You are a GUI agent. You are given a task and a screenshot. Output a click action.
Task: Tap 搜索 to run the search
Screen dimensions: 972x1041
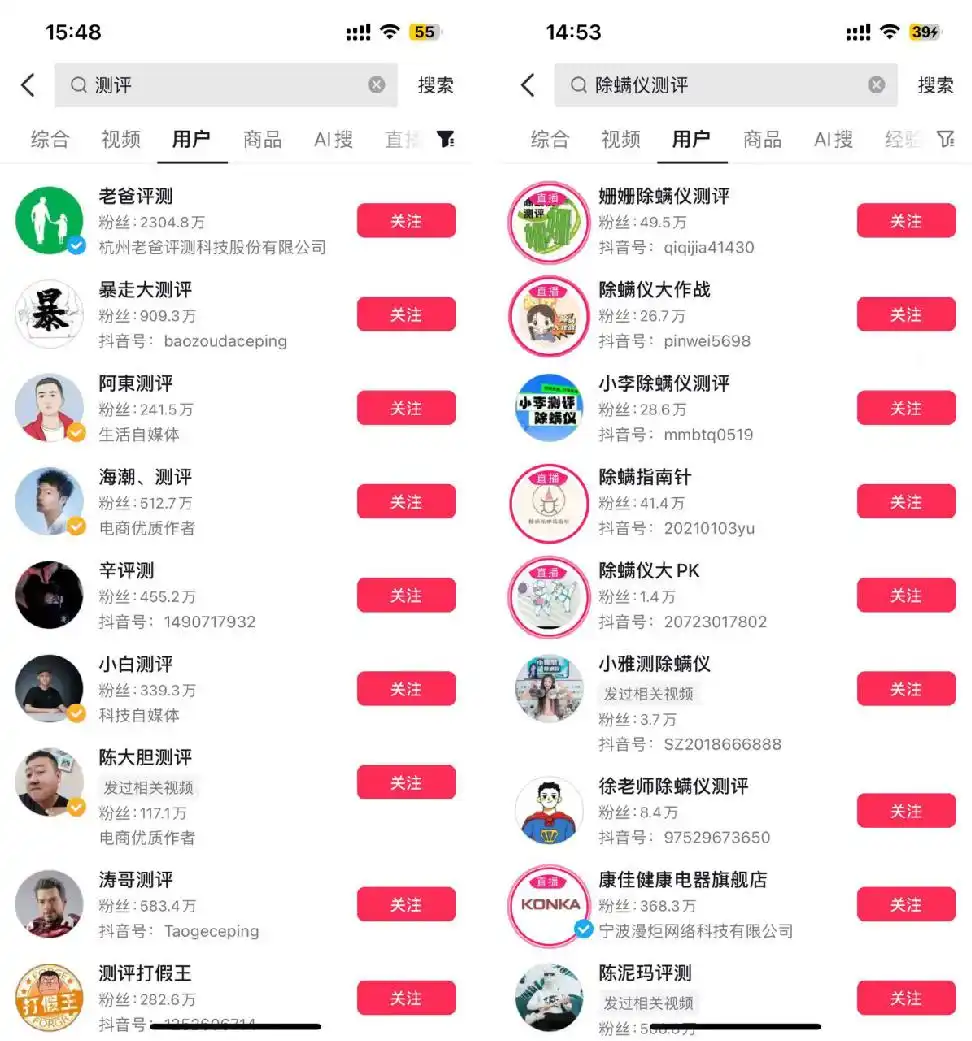(434, 85)
